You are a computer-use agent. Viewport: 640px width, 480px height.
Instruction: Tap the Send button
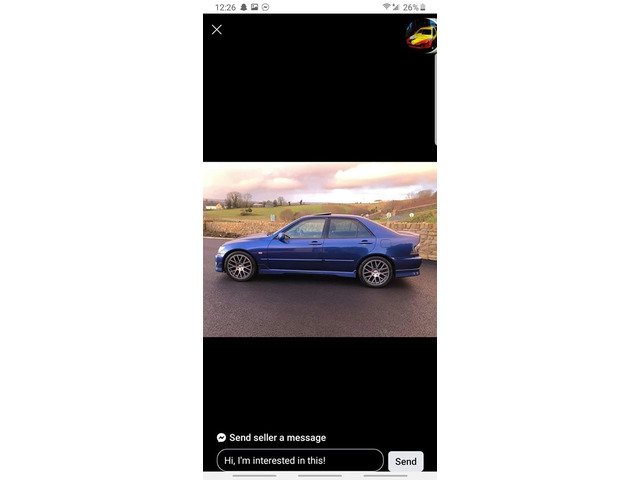406,461
